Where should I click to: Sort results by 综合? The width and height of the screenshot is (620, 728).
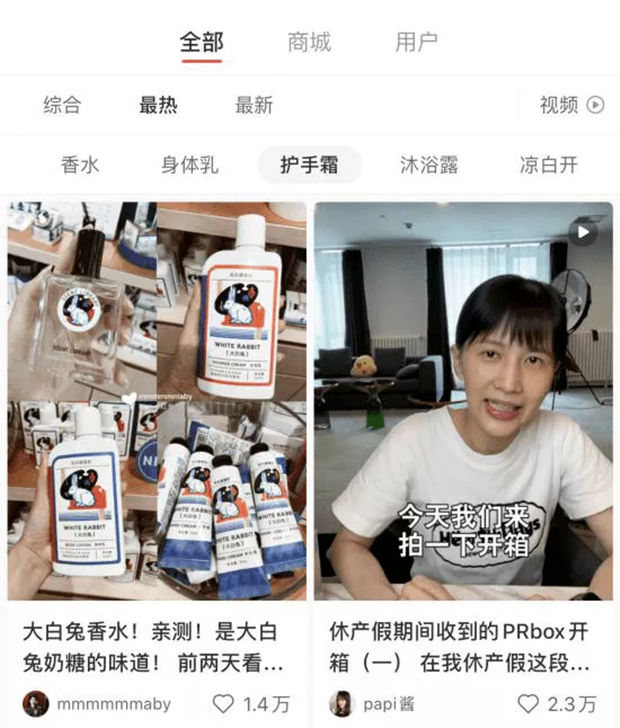[x=62, y=104]
